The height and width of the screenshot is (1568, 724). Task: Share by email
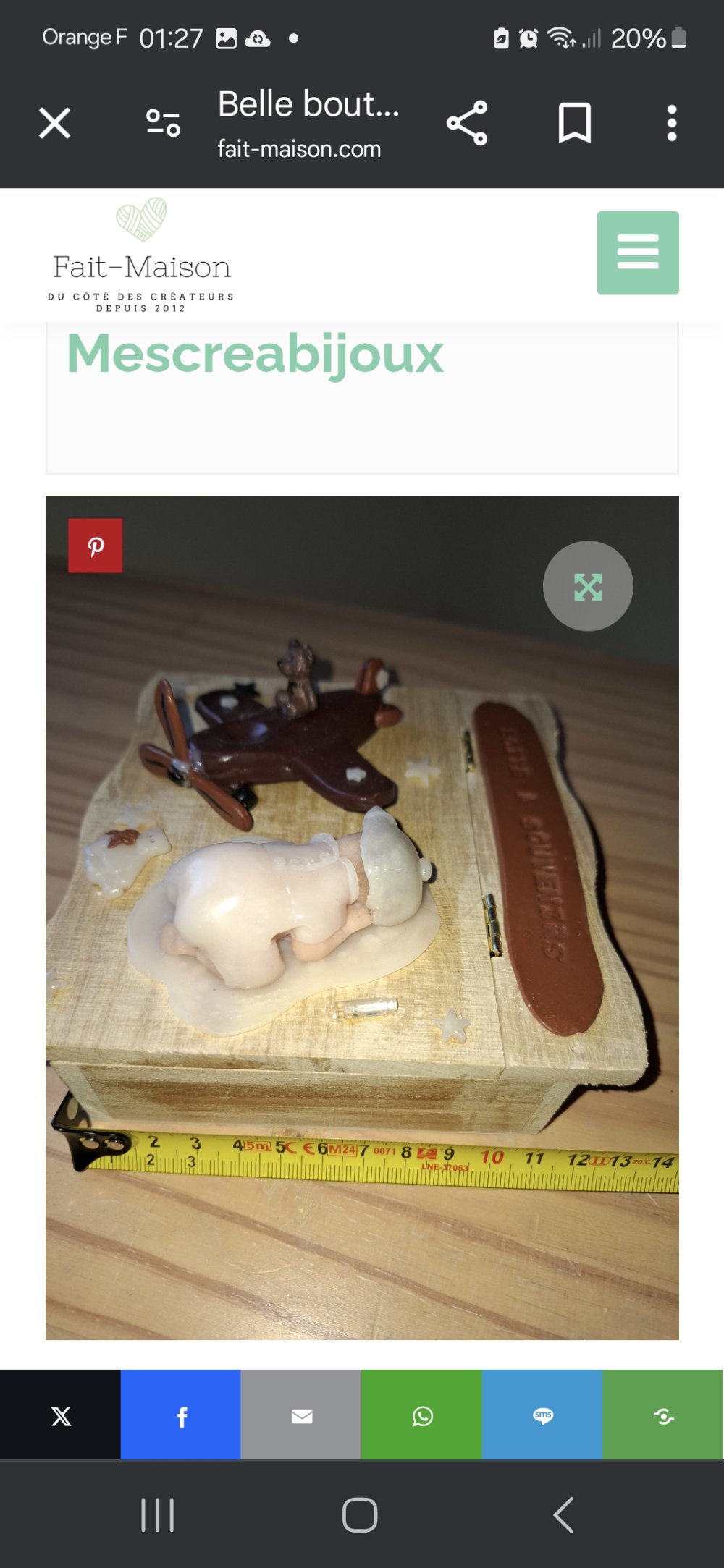[x=301, y=1415]
